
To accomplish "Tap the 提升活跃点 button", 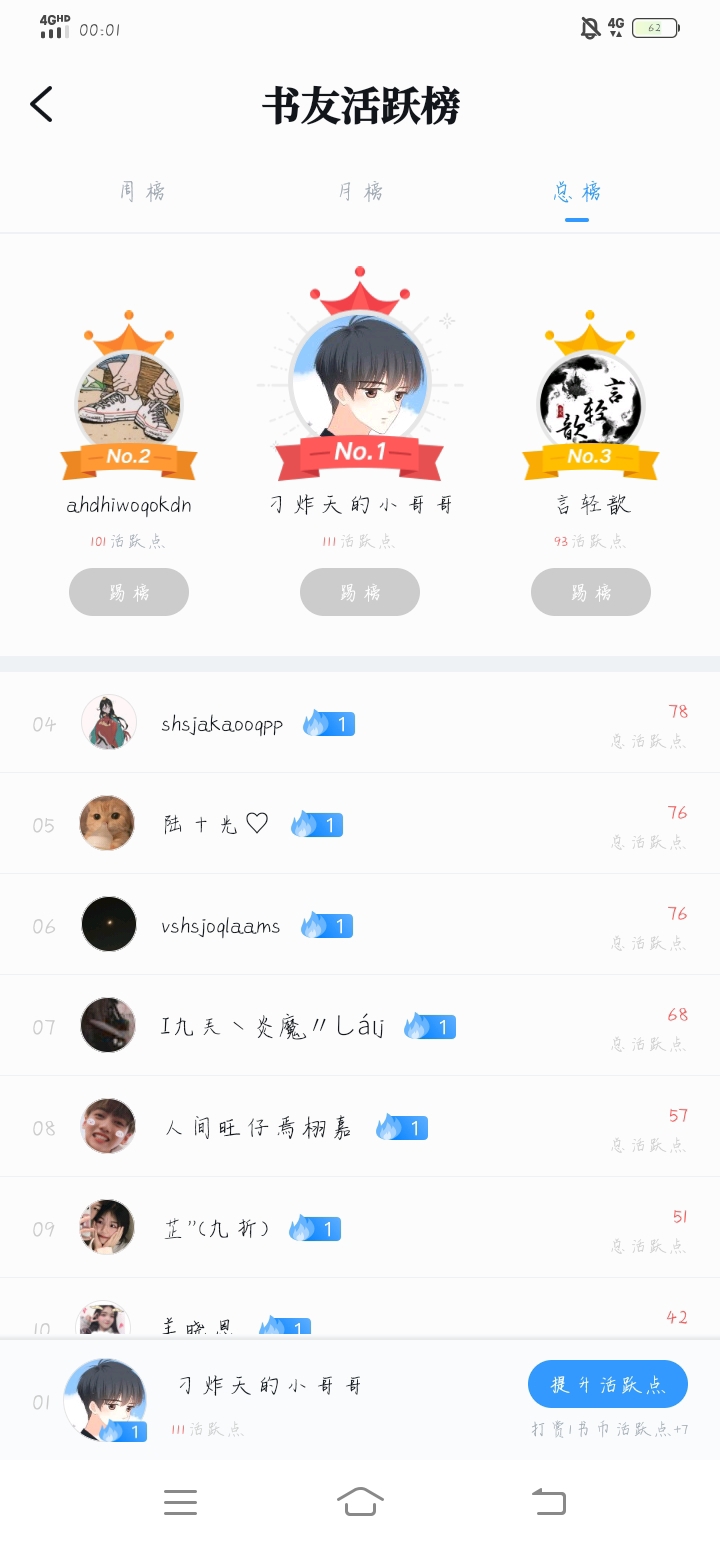I will pos(608,1384).
